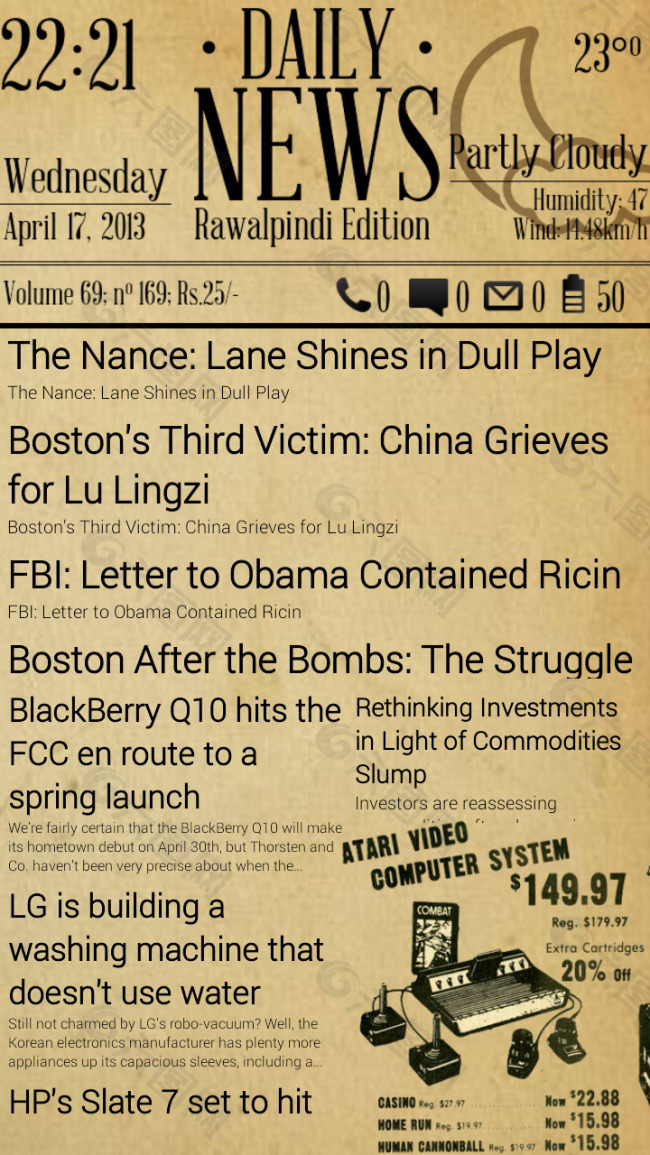Open LG washing machine article
This screenshot has height=1155, width=650.
(x=166, y=949)
